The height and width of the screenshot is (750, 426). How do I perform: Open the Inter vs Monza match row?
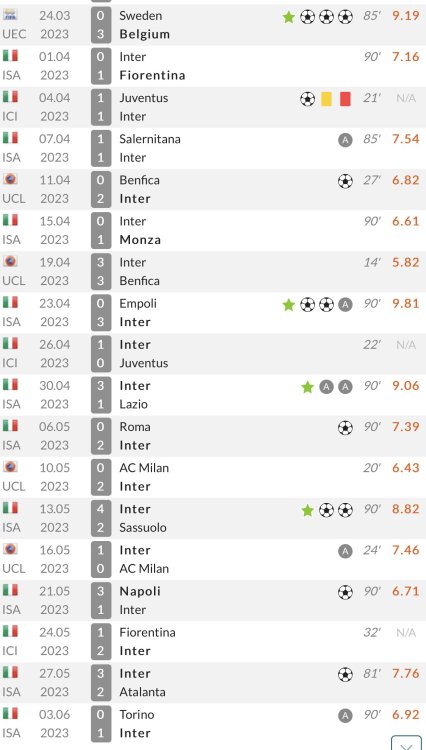pyautogui.click(x=213, y=231)
